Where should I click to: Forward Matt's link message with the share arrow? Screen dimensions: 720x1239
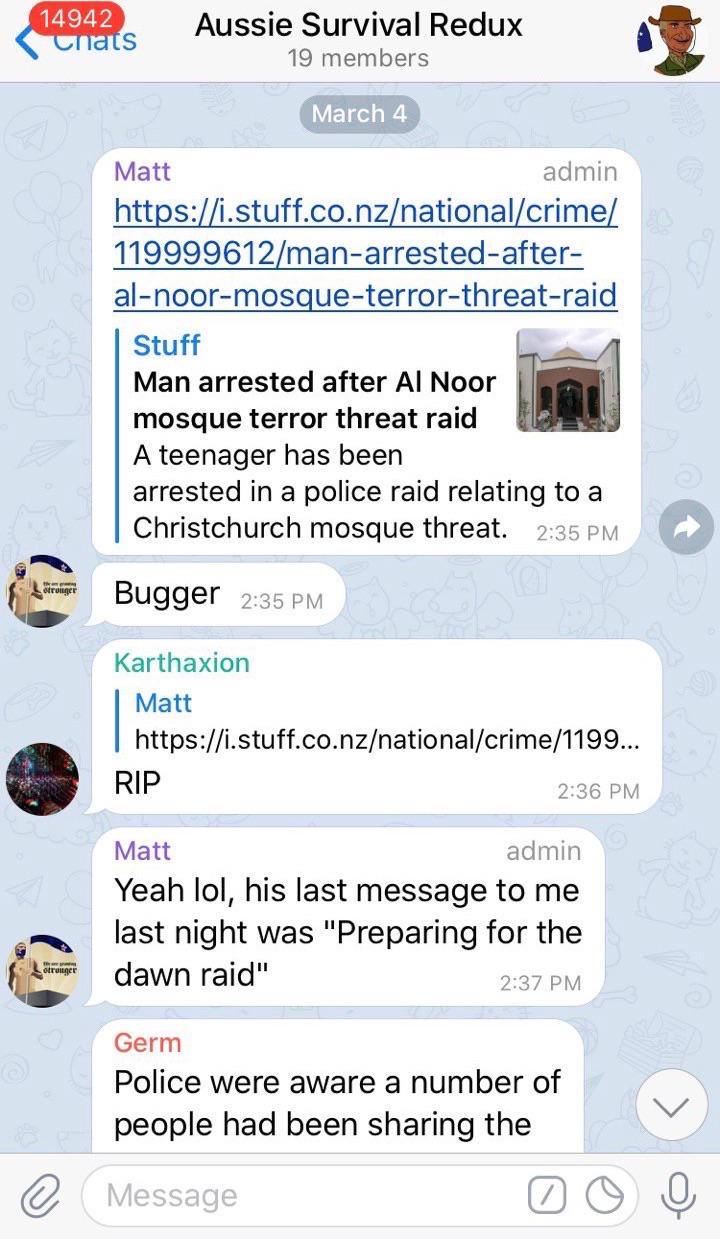click(x=687, y=527)
